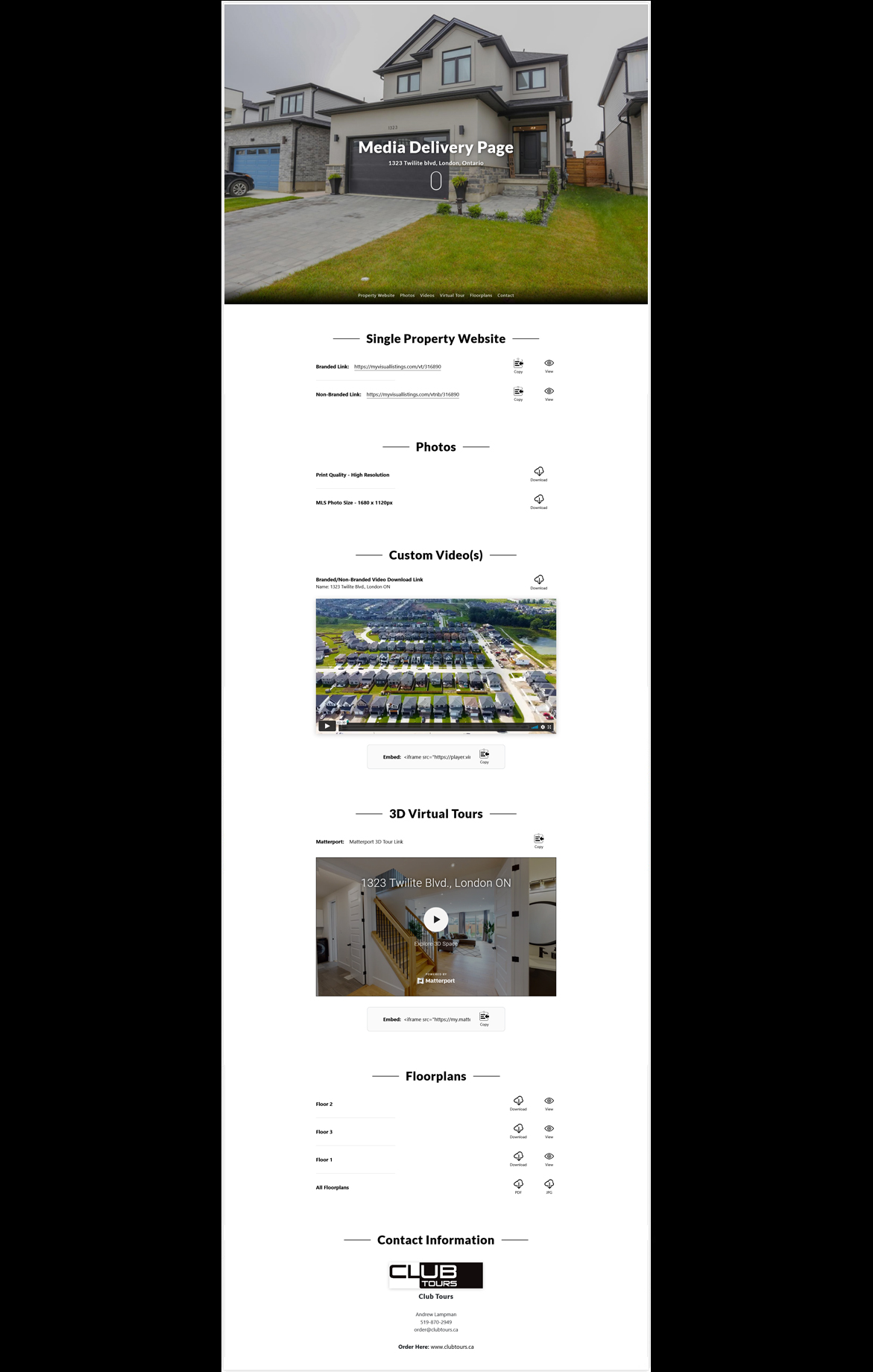The width and height of the screenshot is (873, 1372).
Task: Copy the video embed code
Action: [x=484, y=756]
